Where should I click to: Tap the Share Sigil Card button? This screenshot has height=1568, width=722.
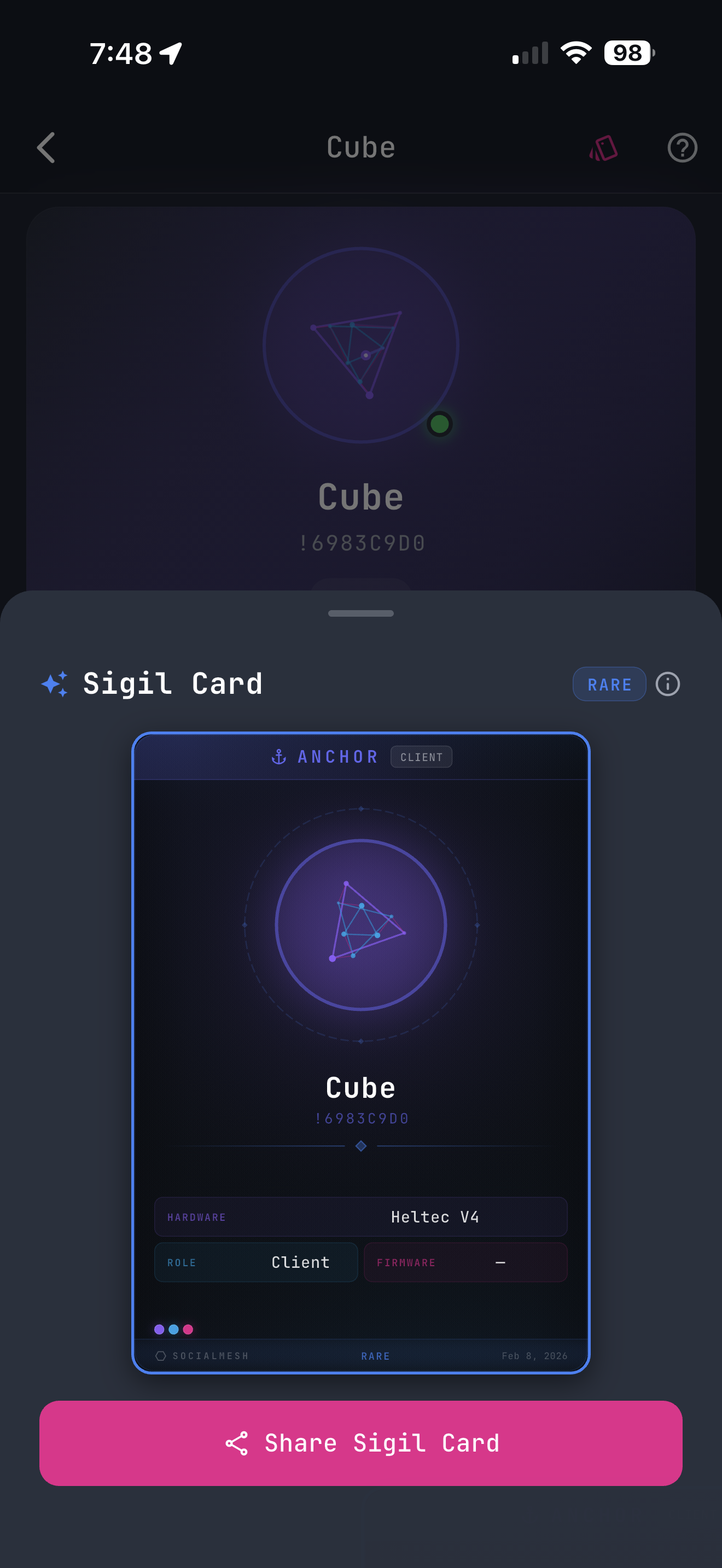361,1443
